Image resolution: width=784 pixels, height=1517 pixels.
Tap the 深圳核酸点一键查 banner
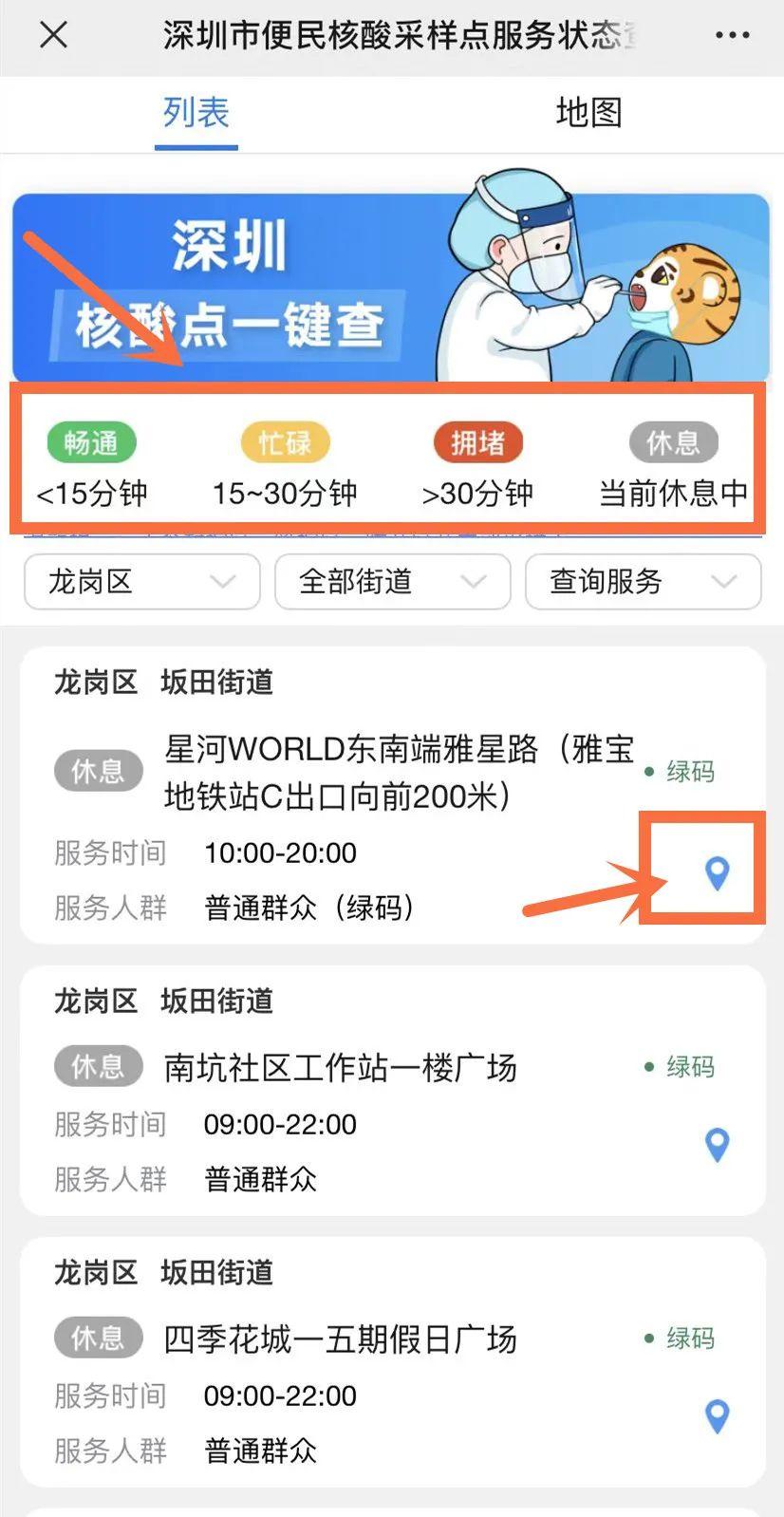click(391, 287)
